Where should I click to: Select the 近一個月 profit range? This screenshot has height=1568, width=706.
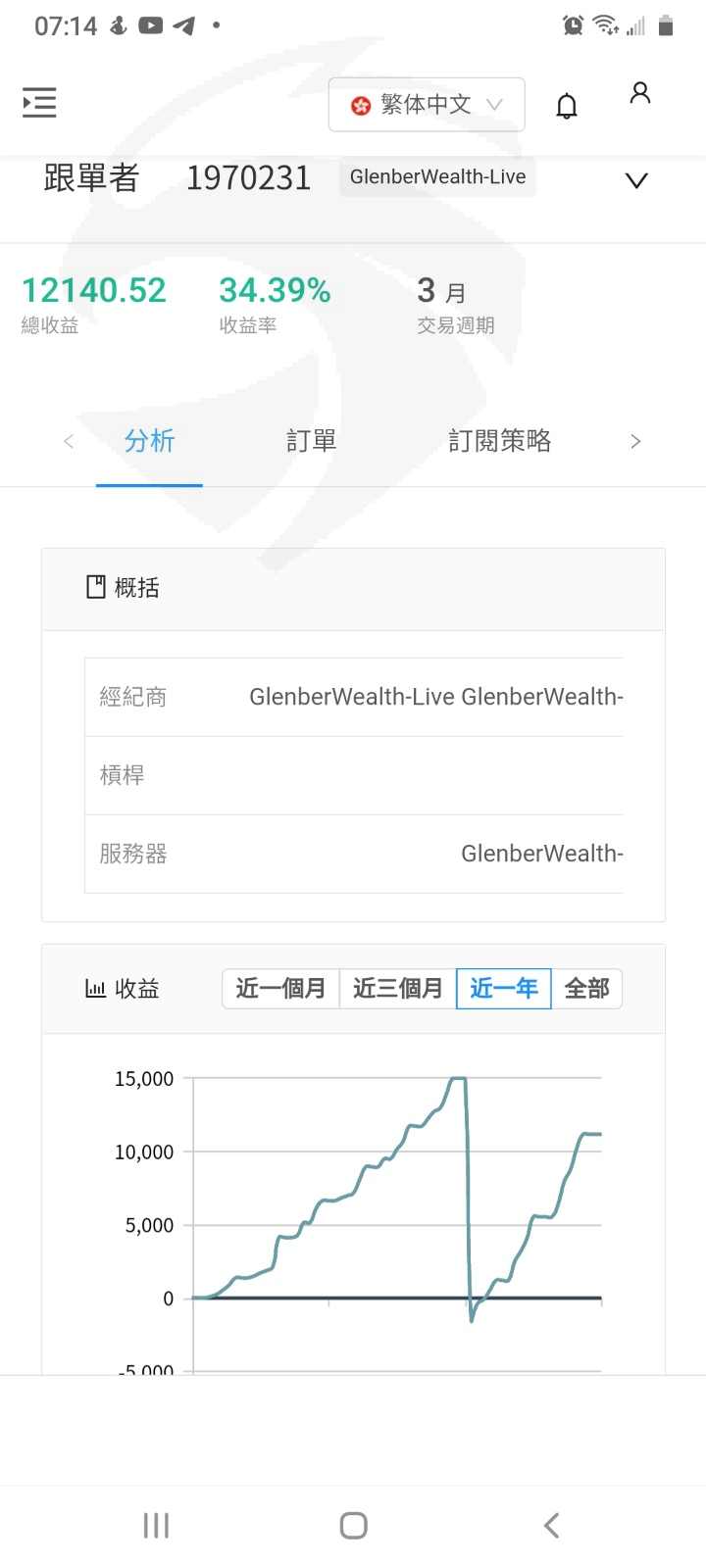pyautogui.click(x=280, y=988)
